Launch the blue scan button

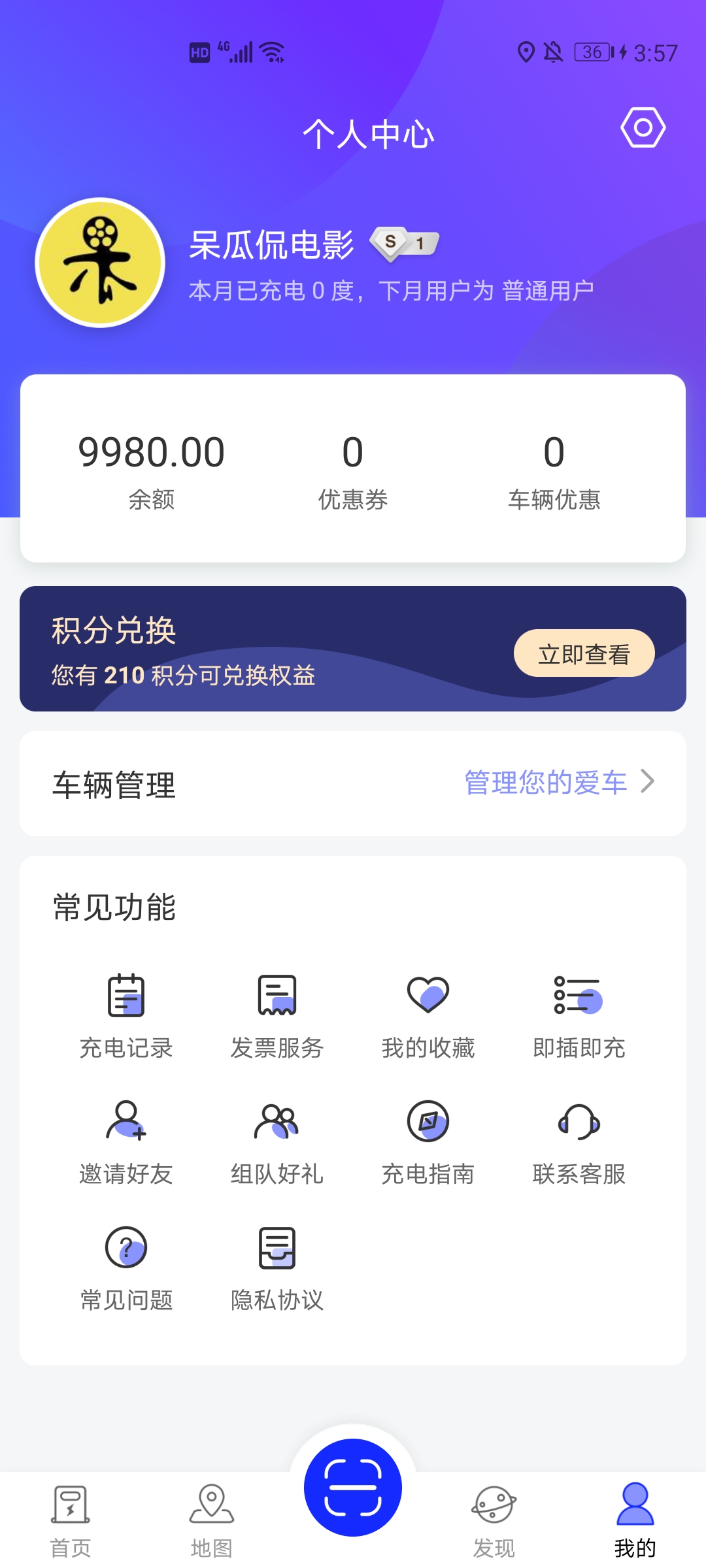pyautogui.click(x=353, y=1488)
